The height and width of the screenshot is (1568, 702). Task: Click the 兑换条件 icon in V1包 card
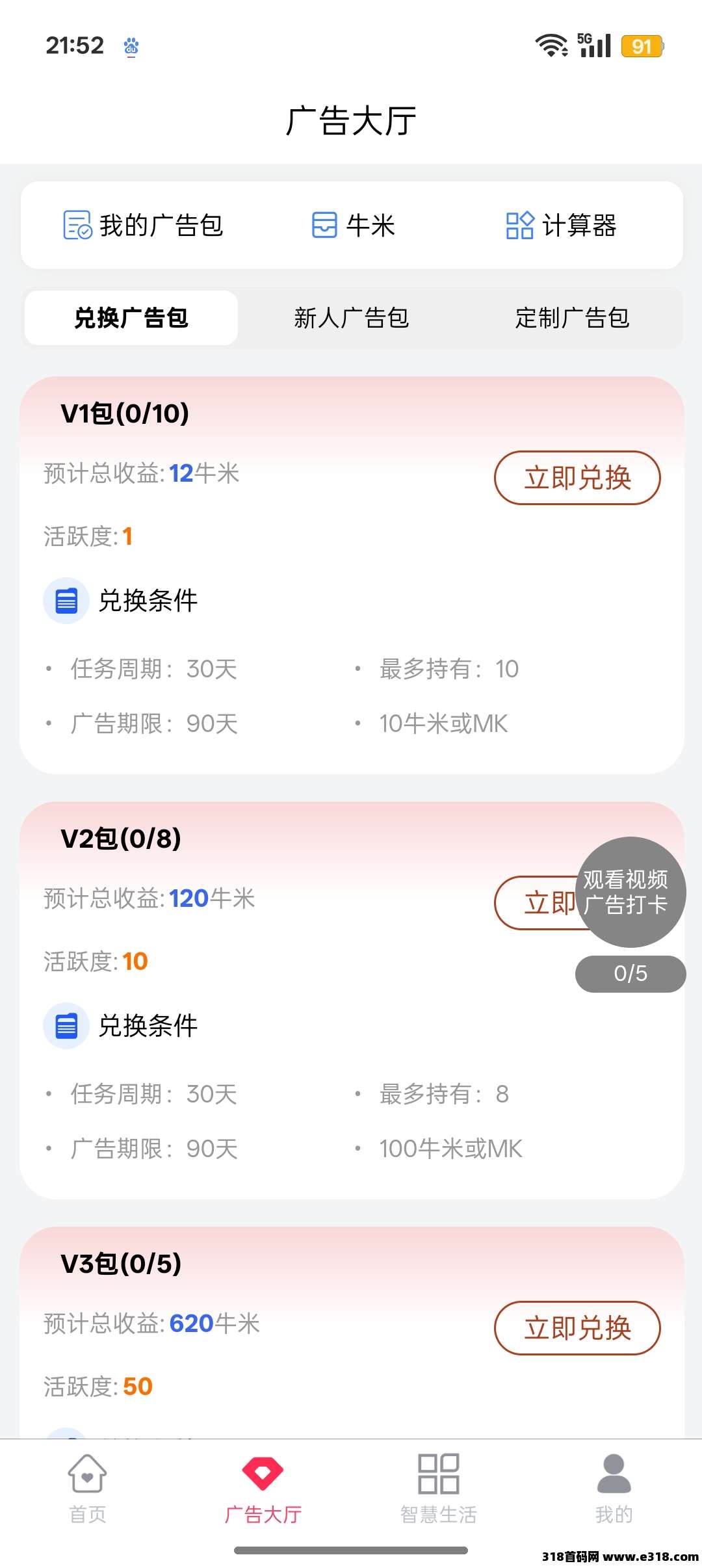point(66,600)
